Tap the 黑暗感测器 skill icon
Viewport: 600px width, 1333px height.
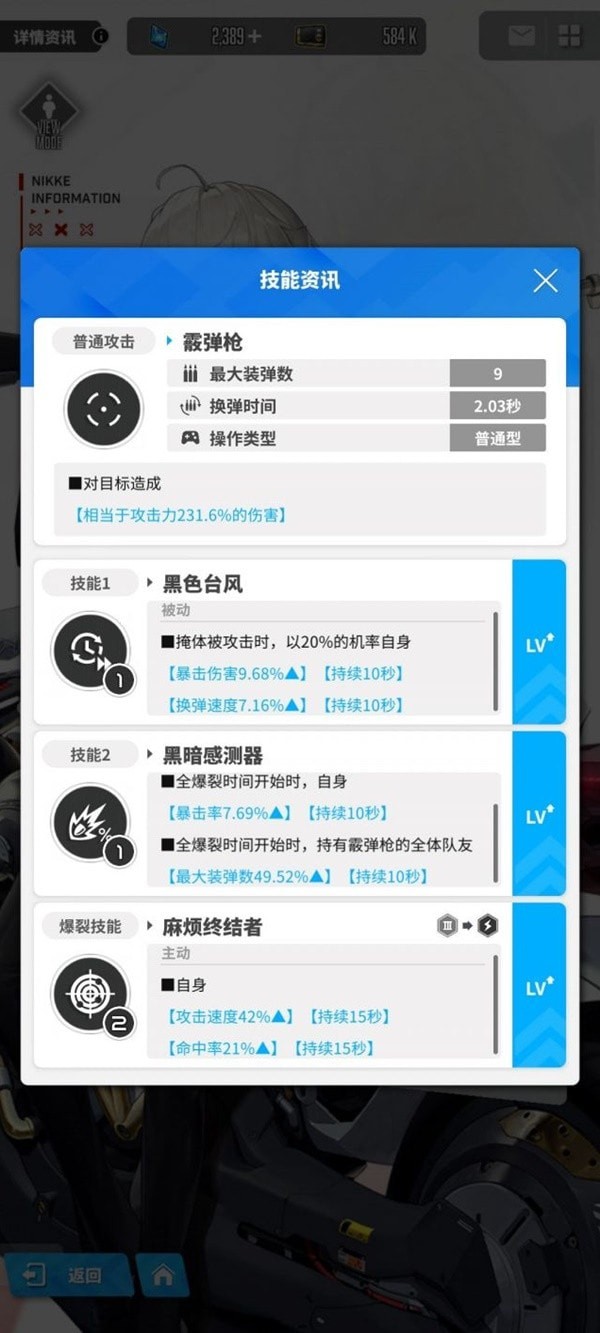point(92,822)
